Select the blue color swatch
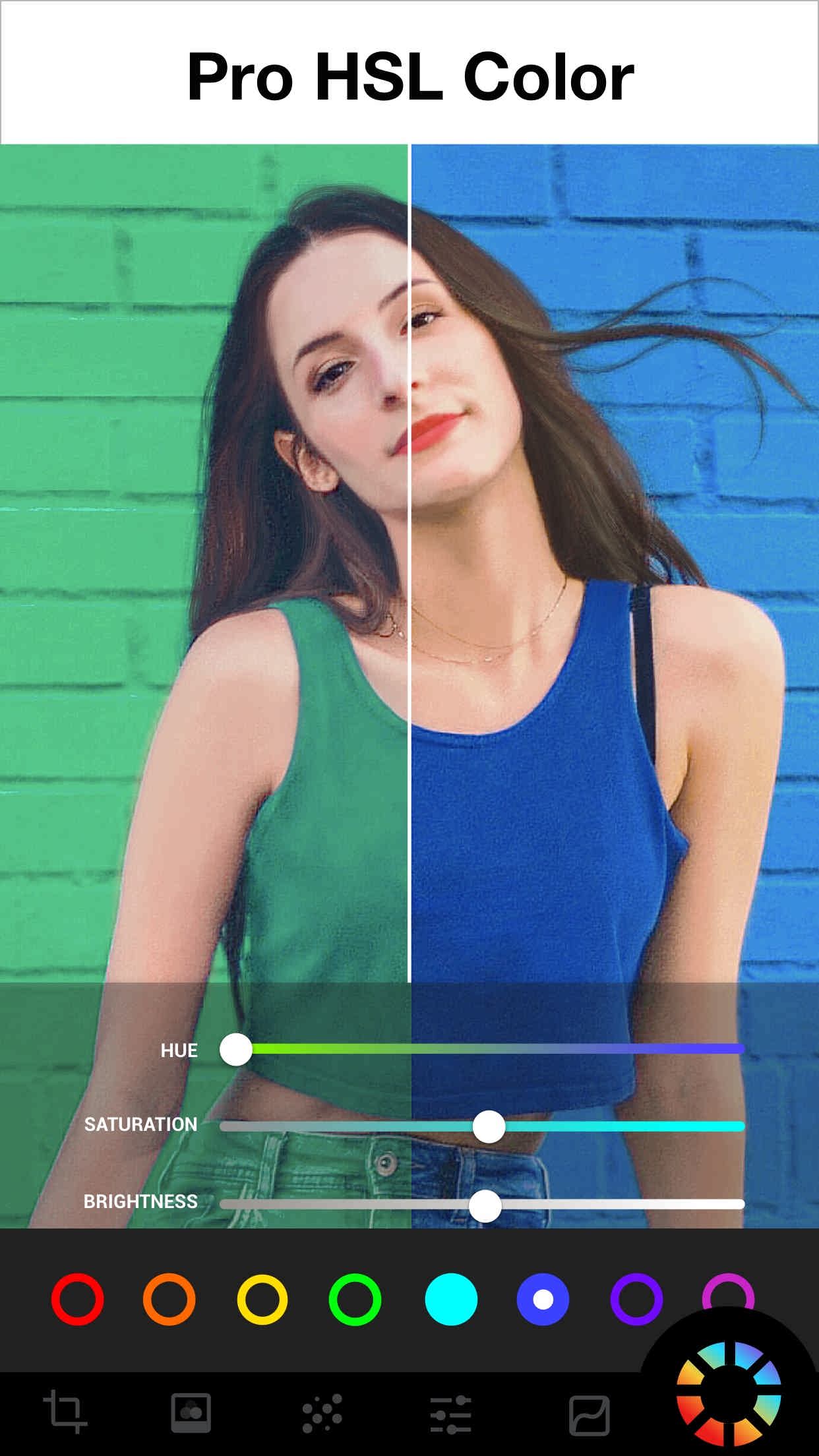 543,1299
